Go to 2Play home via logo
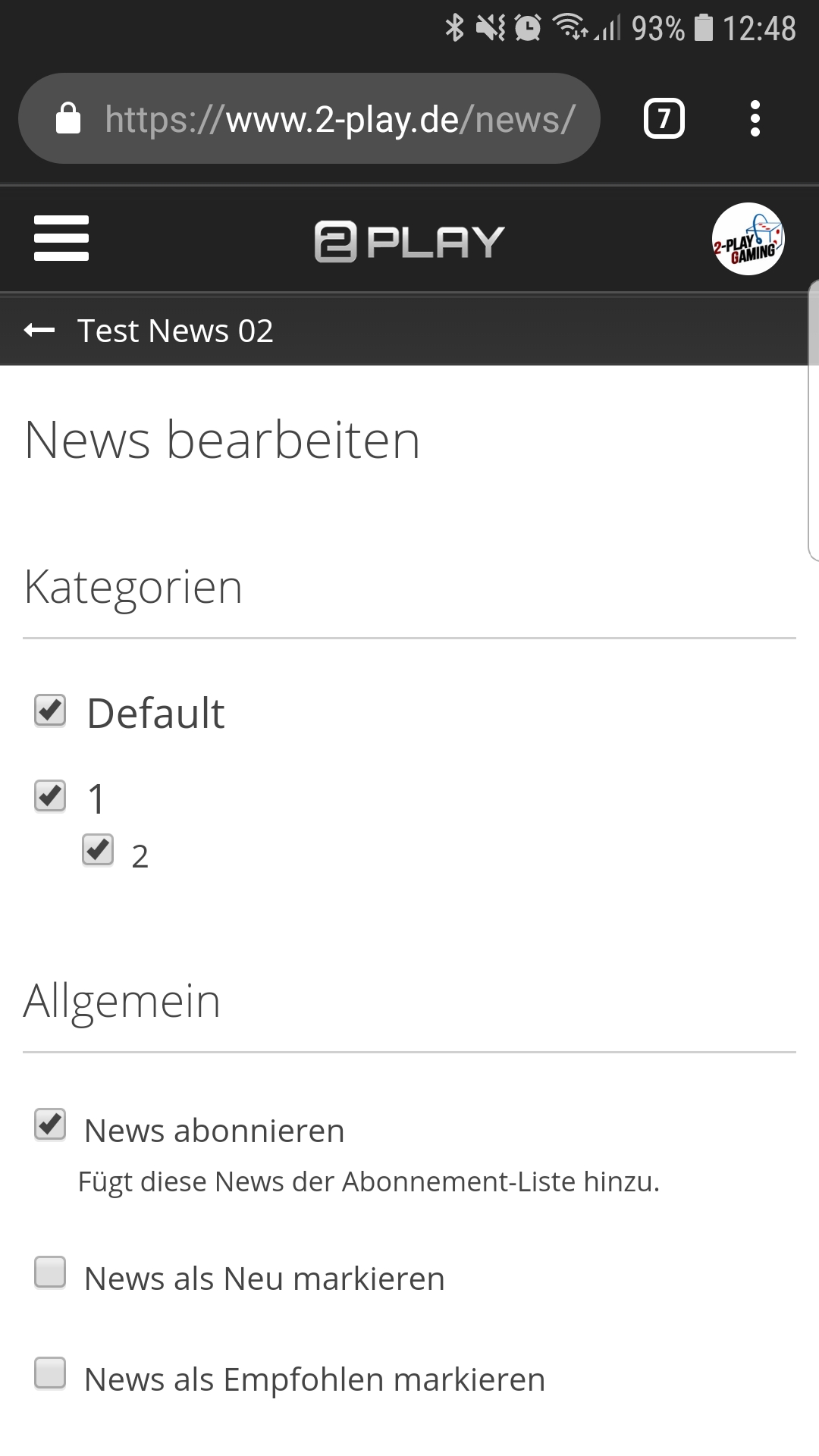 409,241
